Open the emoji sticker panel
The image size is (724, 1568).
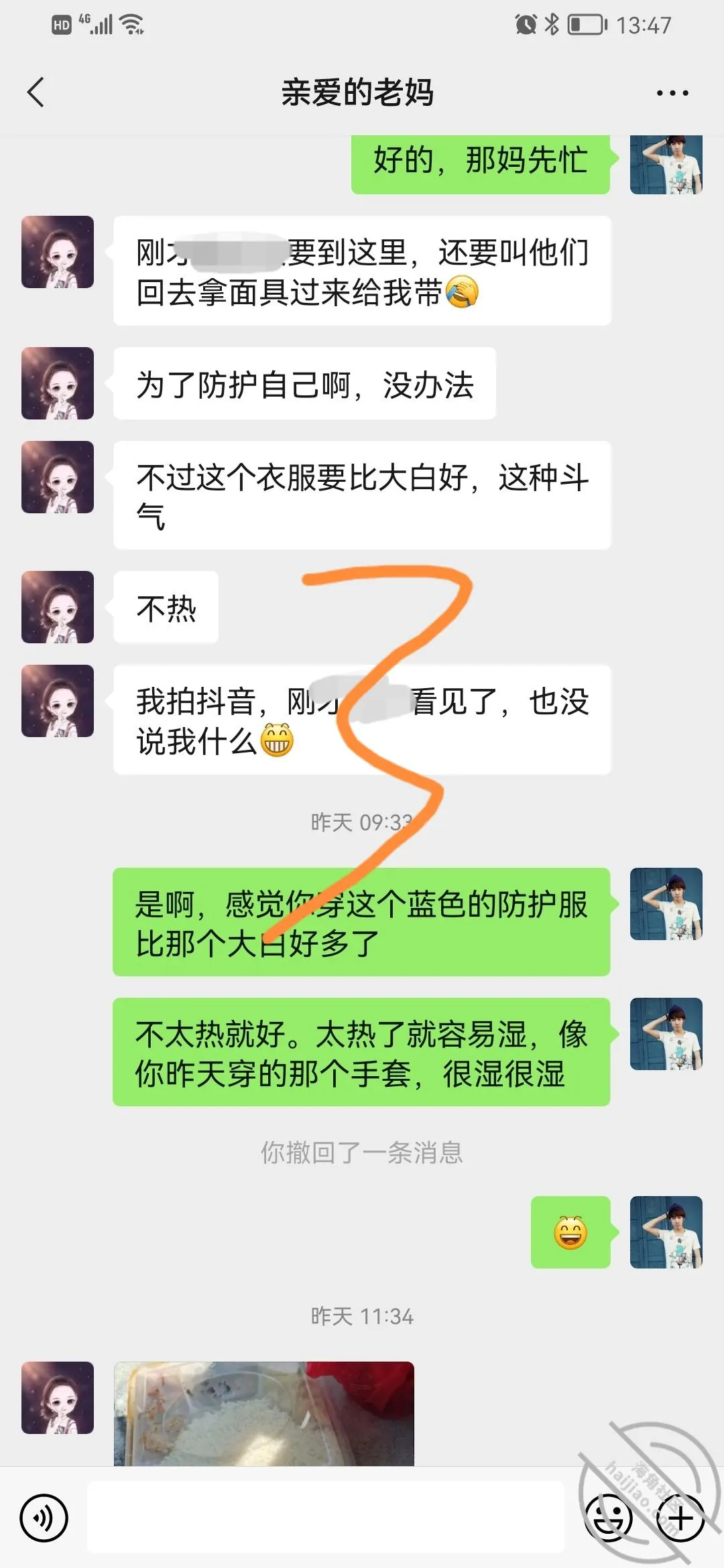pos(609,1518)
